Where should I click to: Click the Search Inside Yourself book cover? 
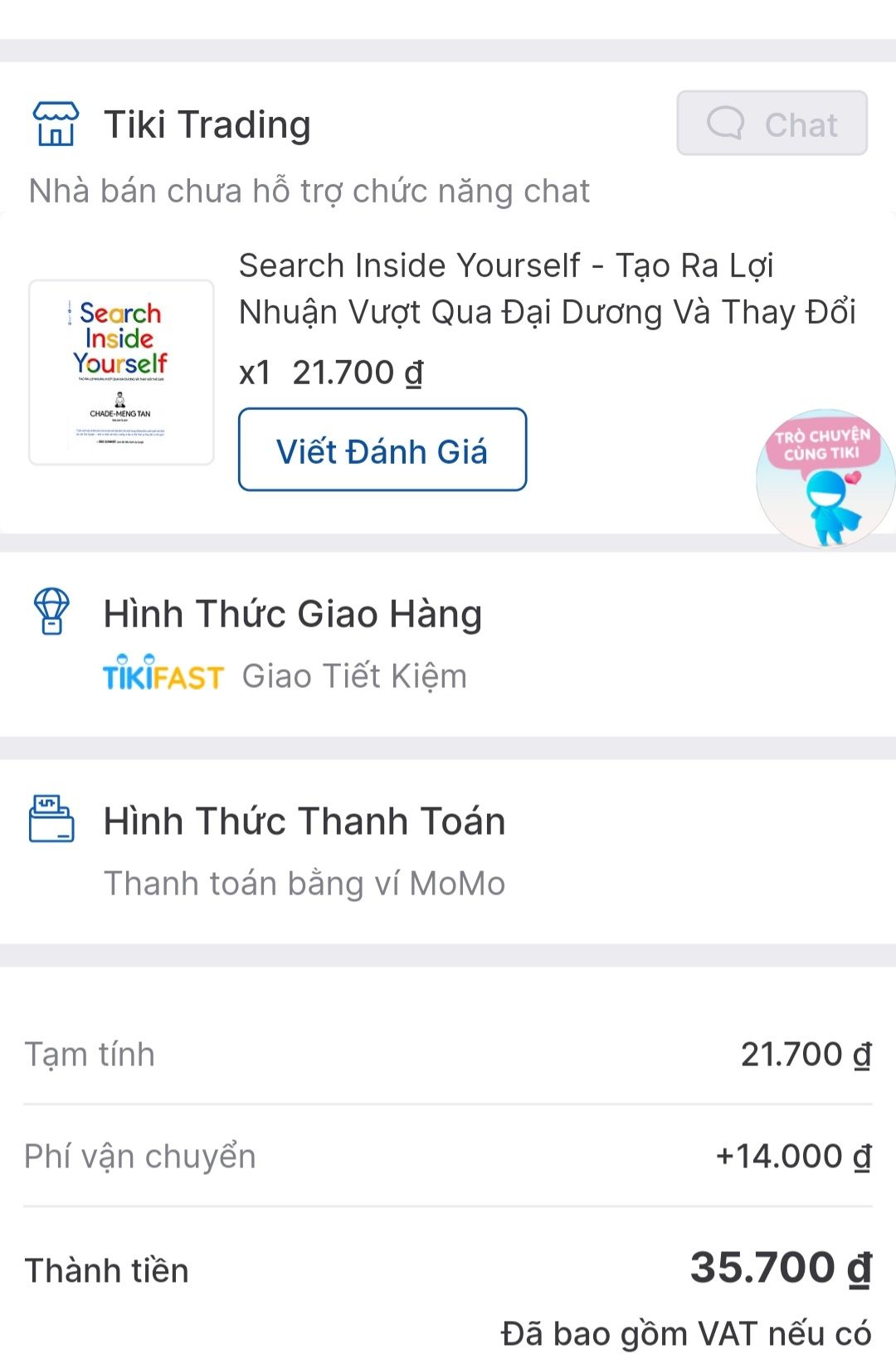pos(122,373)
